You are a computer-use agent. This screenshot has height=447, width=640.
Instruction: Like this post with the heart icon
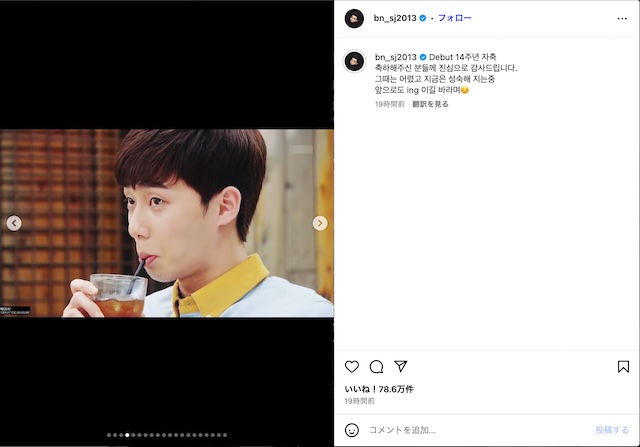352,367
